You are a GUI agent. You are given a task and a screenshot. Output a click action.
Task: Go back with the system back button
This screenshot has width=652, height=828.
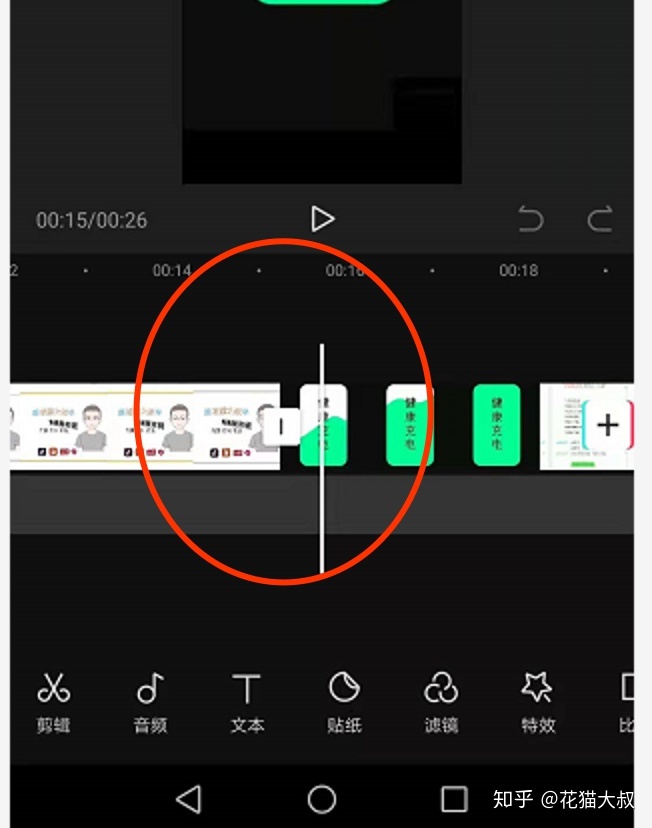click(188, 798)
